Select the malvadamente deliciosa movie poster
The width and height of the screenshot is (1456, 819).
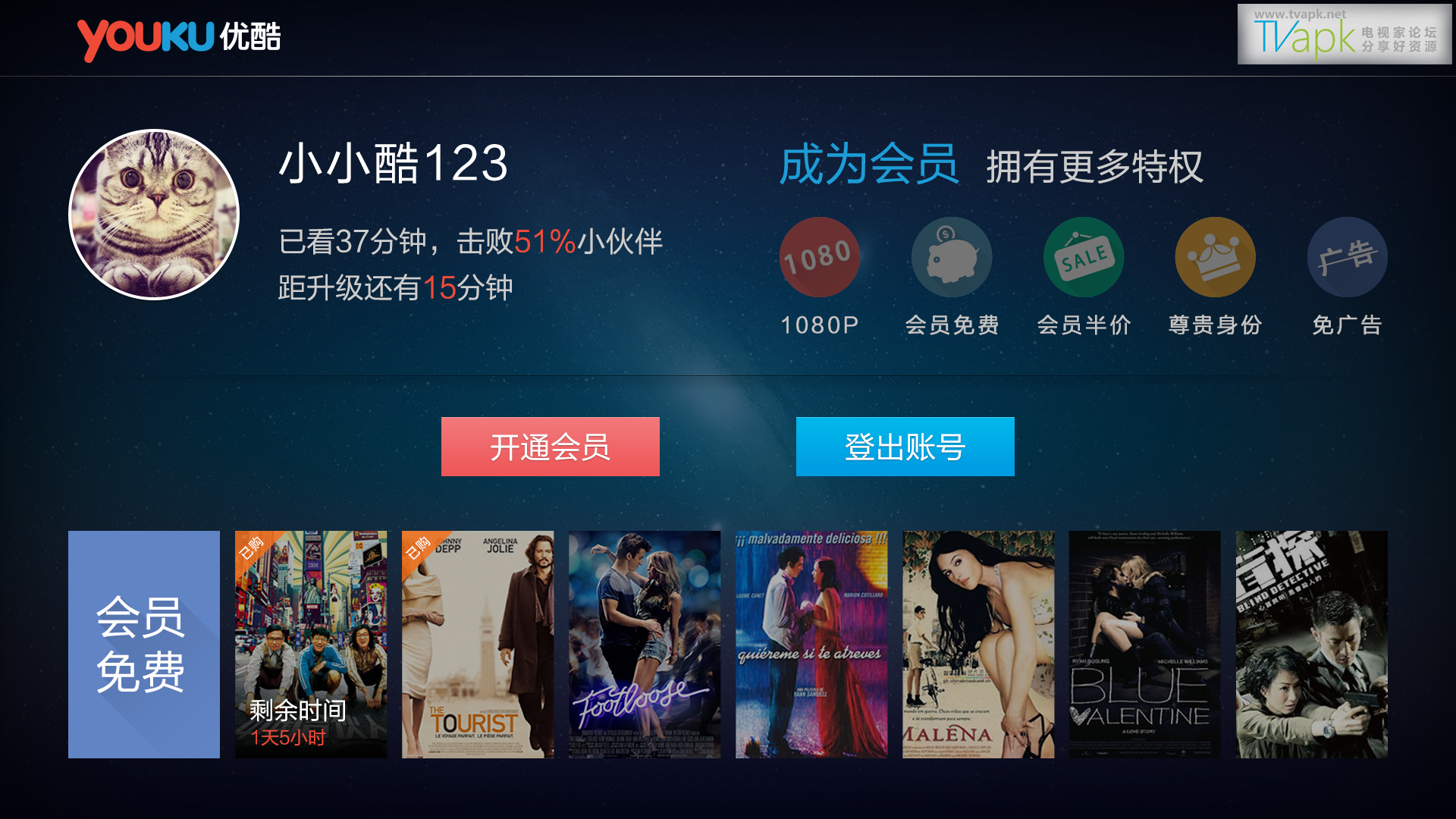point(811,644)
